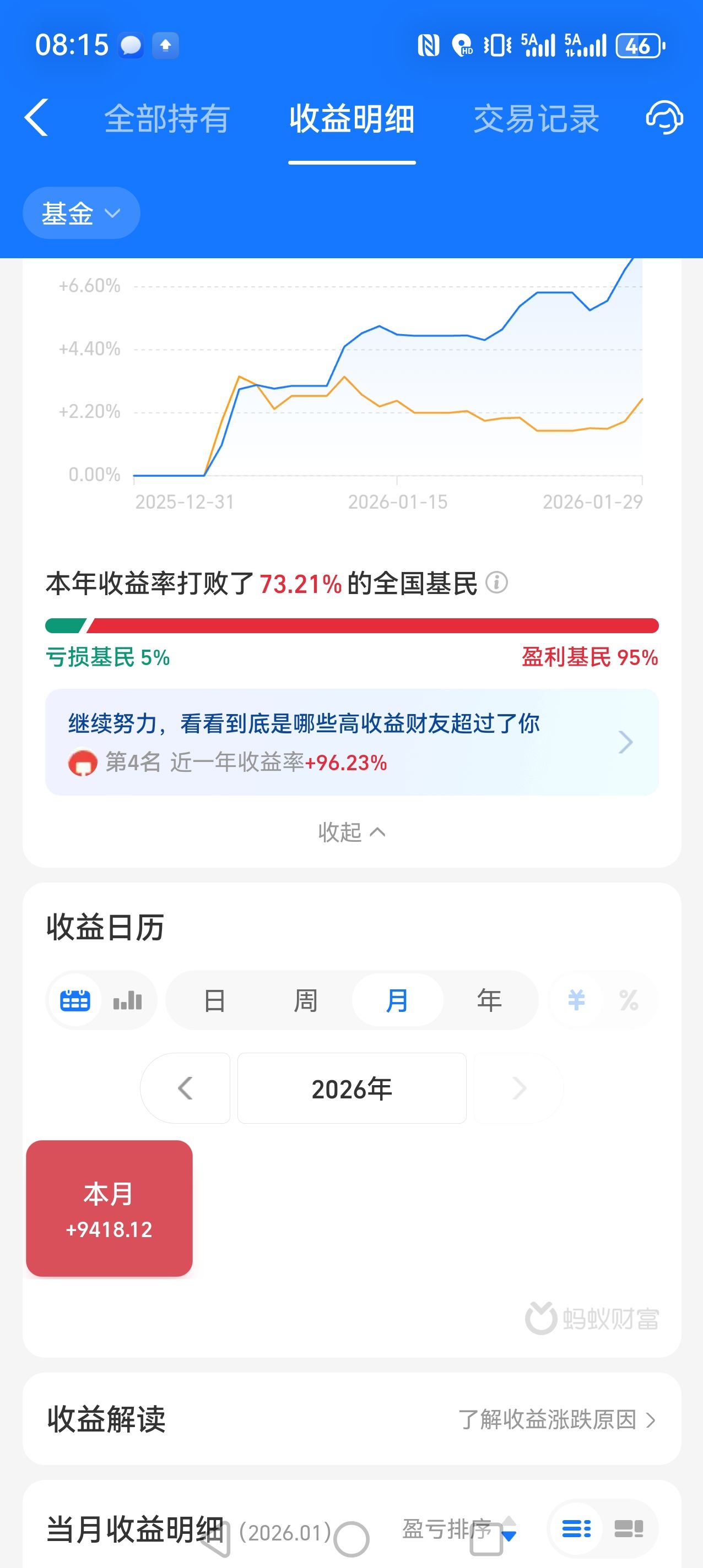
Task: Open the 本月 +9418.12 earnings tile
Action: (x=109, y=1207)
